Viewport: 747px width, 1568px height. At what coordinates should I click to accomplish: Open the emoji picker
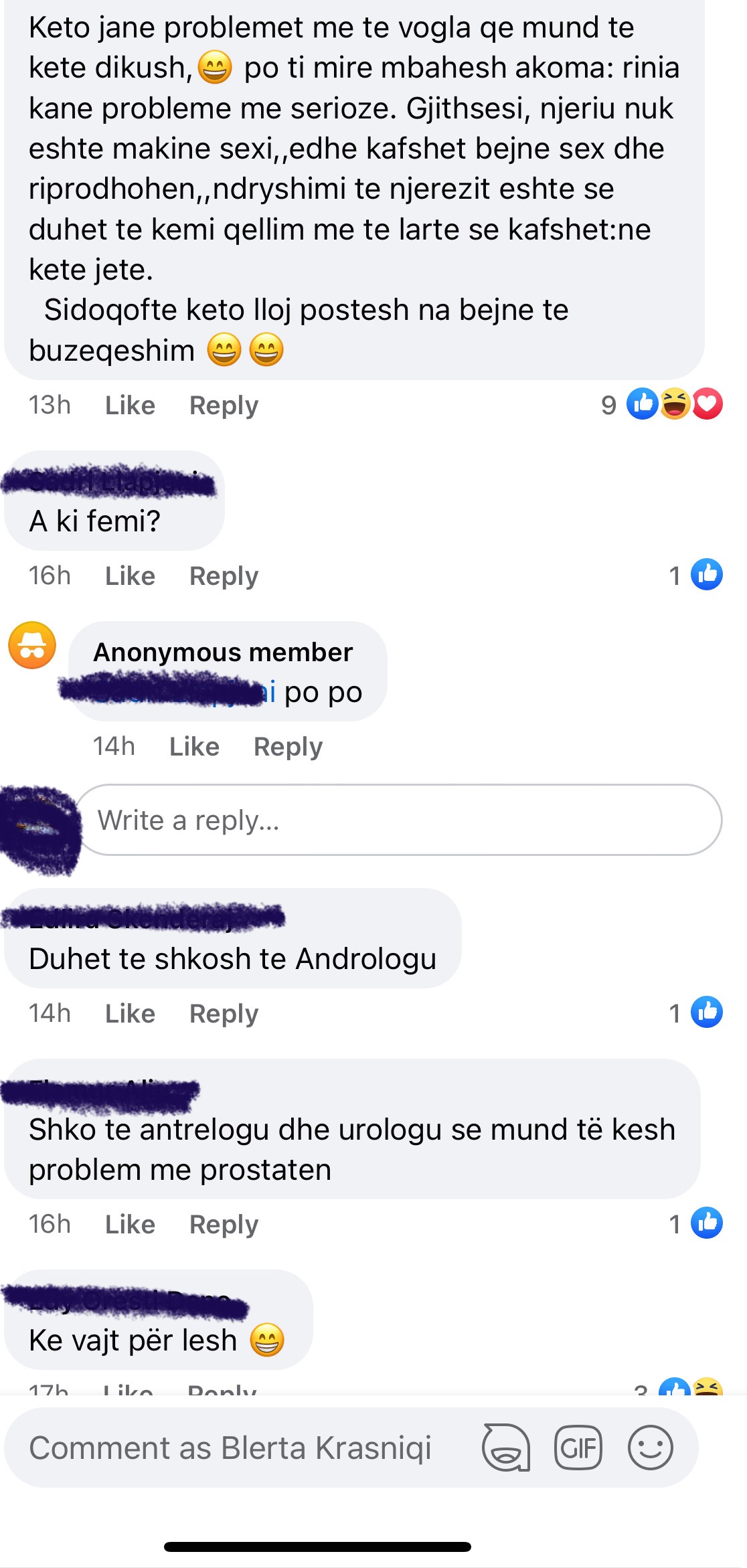650,1448
